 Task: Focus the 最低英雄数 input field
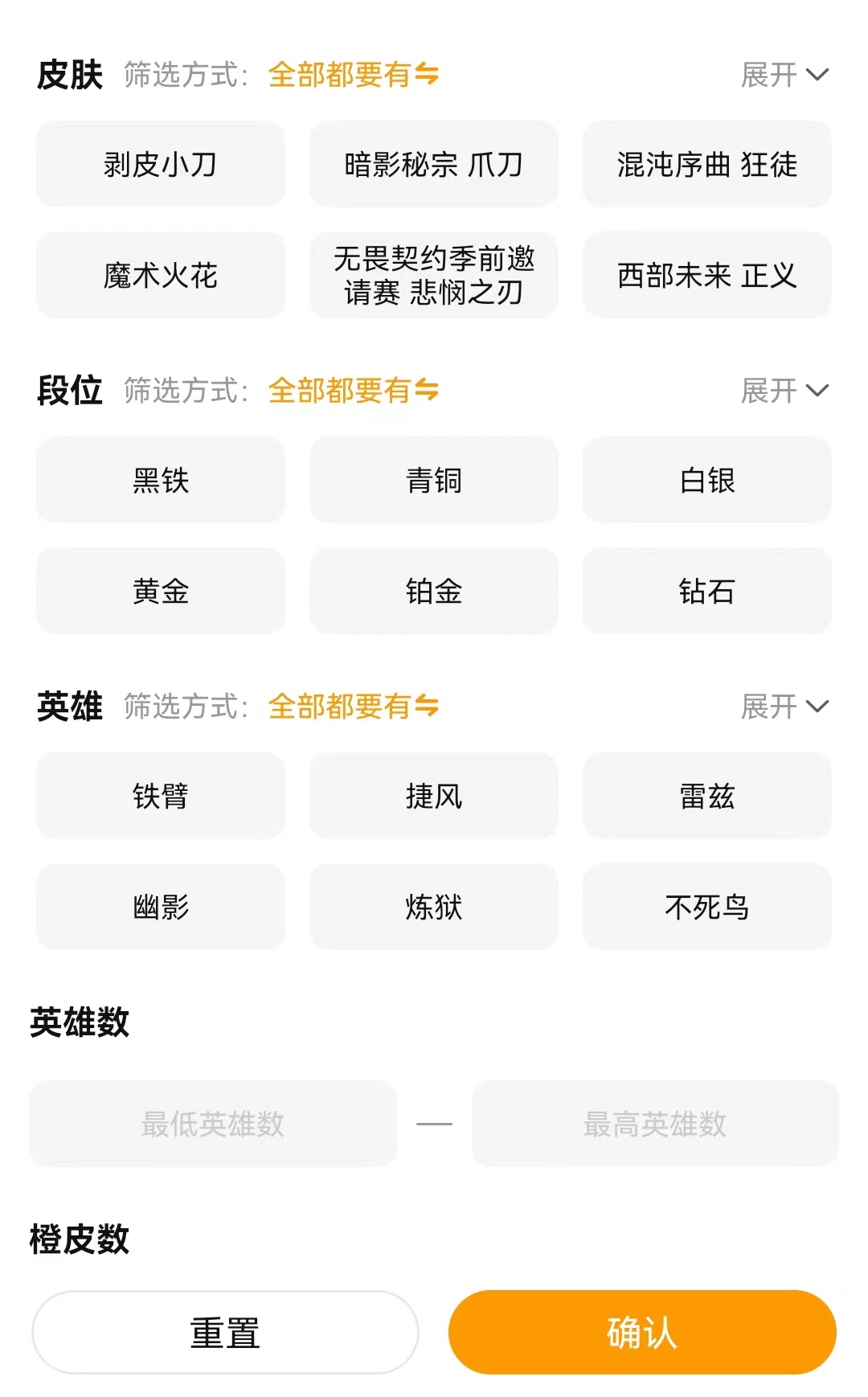pos(213,1124)
